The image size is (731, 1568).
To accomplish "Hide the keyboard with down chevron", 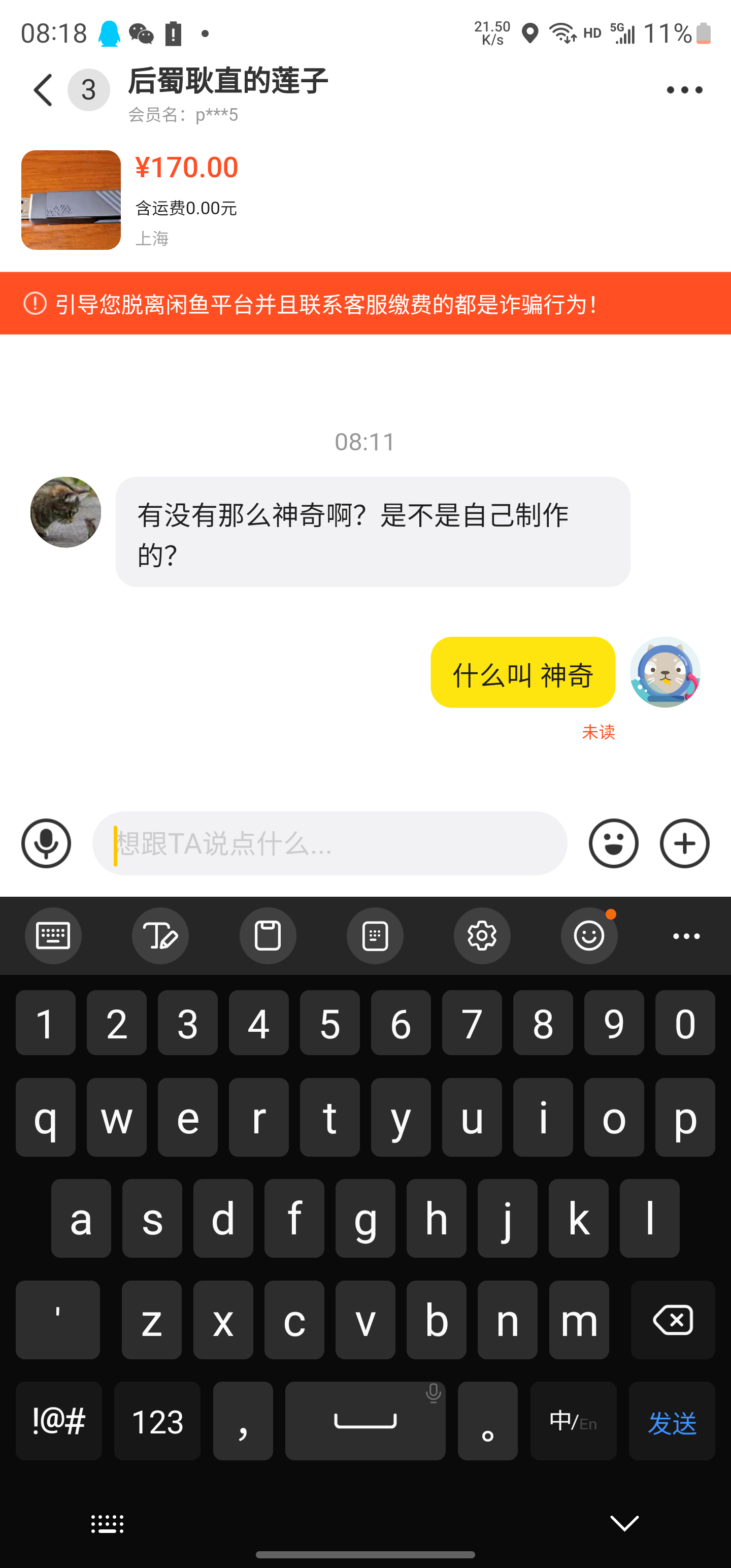I will click(624, 1523).
